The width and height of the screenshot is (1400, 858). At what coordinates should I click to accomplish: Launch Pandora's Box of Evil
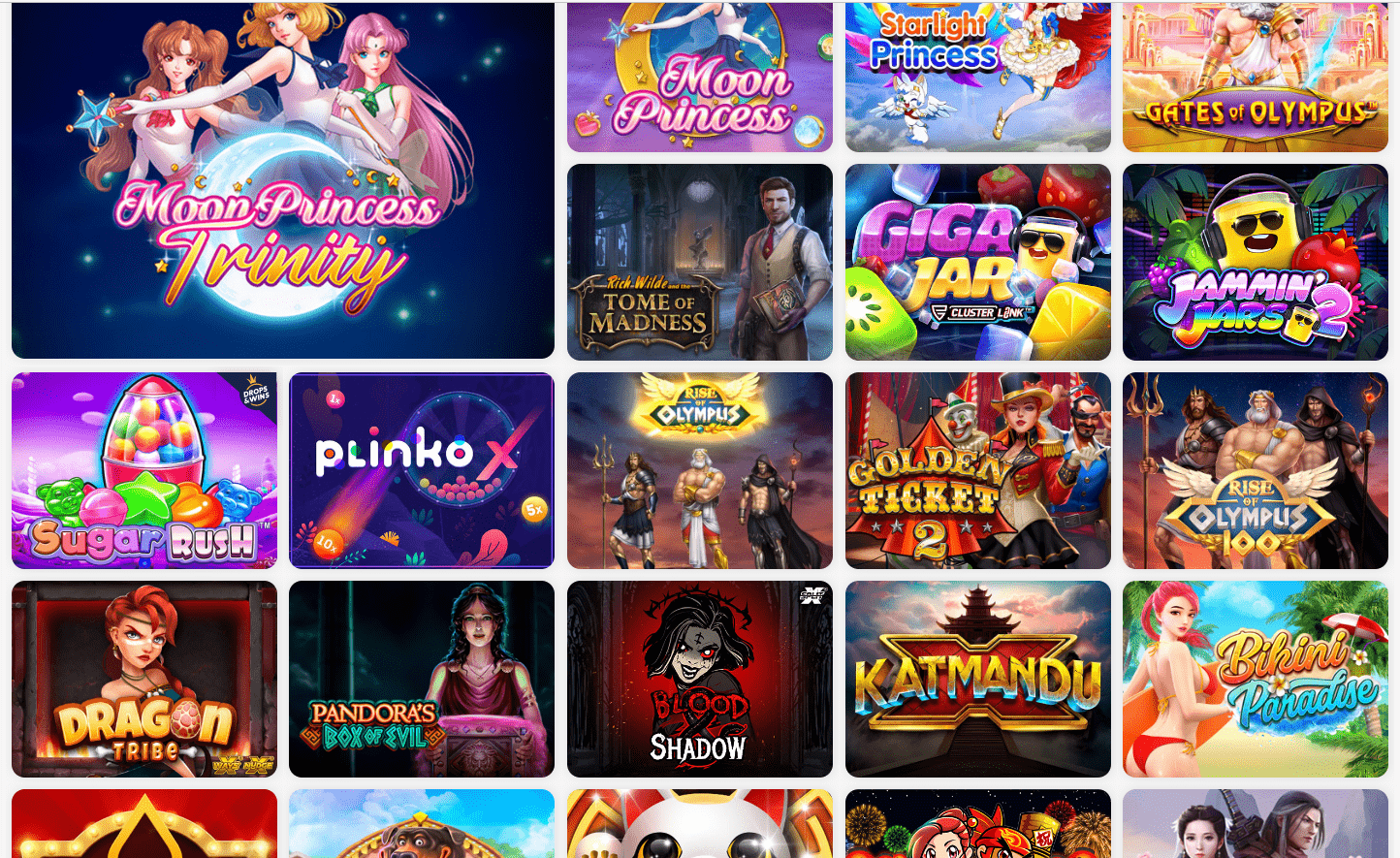click(422, 679)
